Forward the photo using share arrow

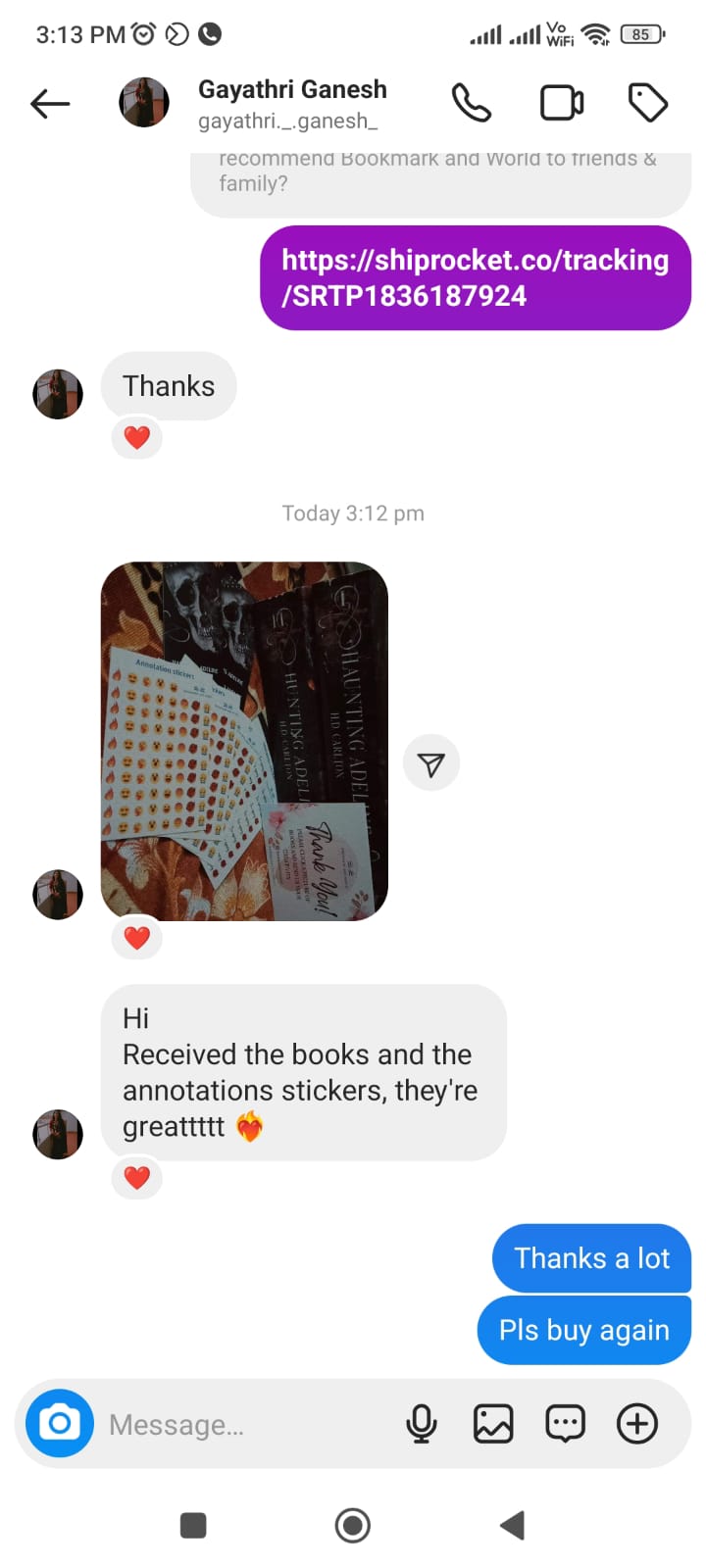(431, 763)
